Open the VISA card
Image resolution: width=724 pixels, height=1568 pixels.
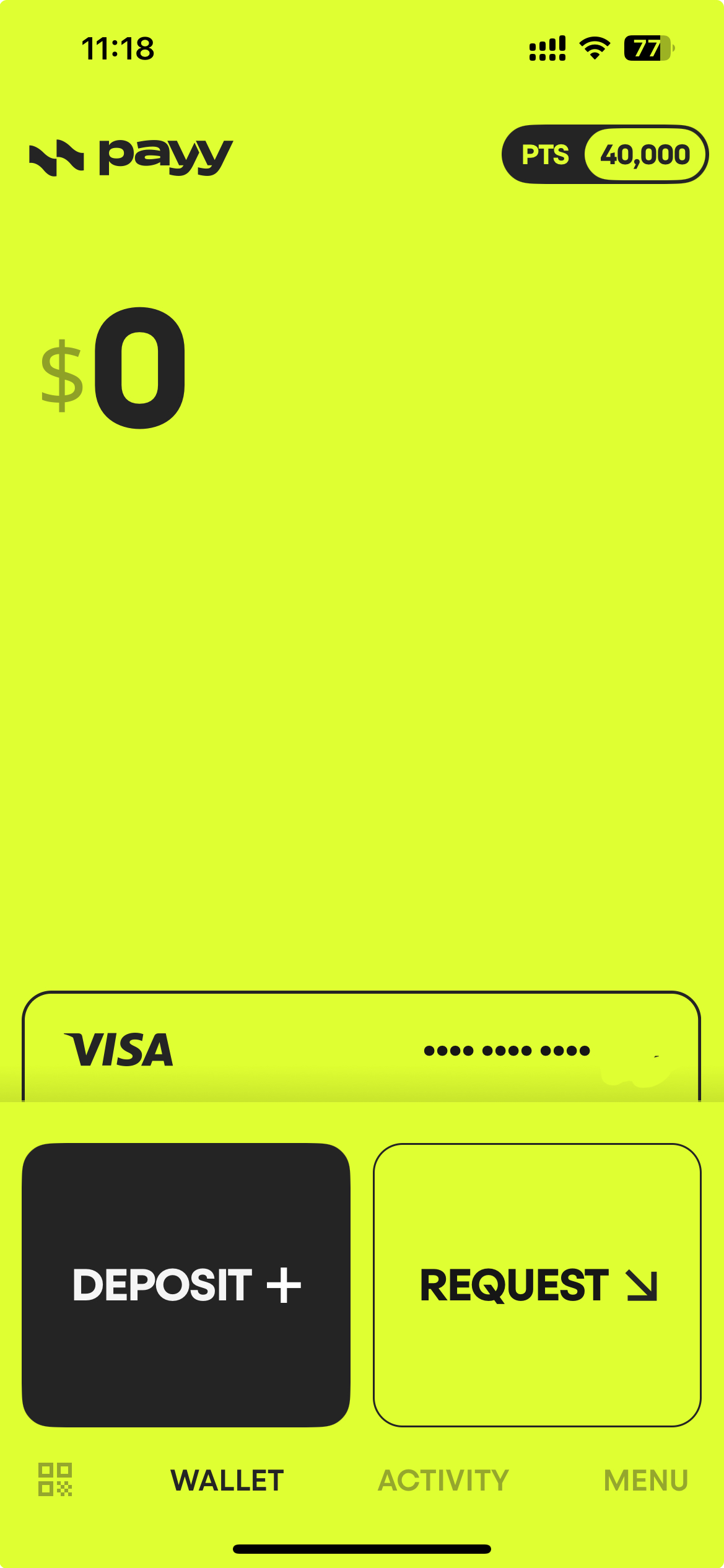[x=361, y=1049]
